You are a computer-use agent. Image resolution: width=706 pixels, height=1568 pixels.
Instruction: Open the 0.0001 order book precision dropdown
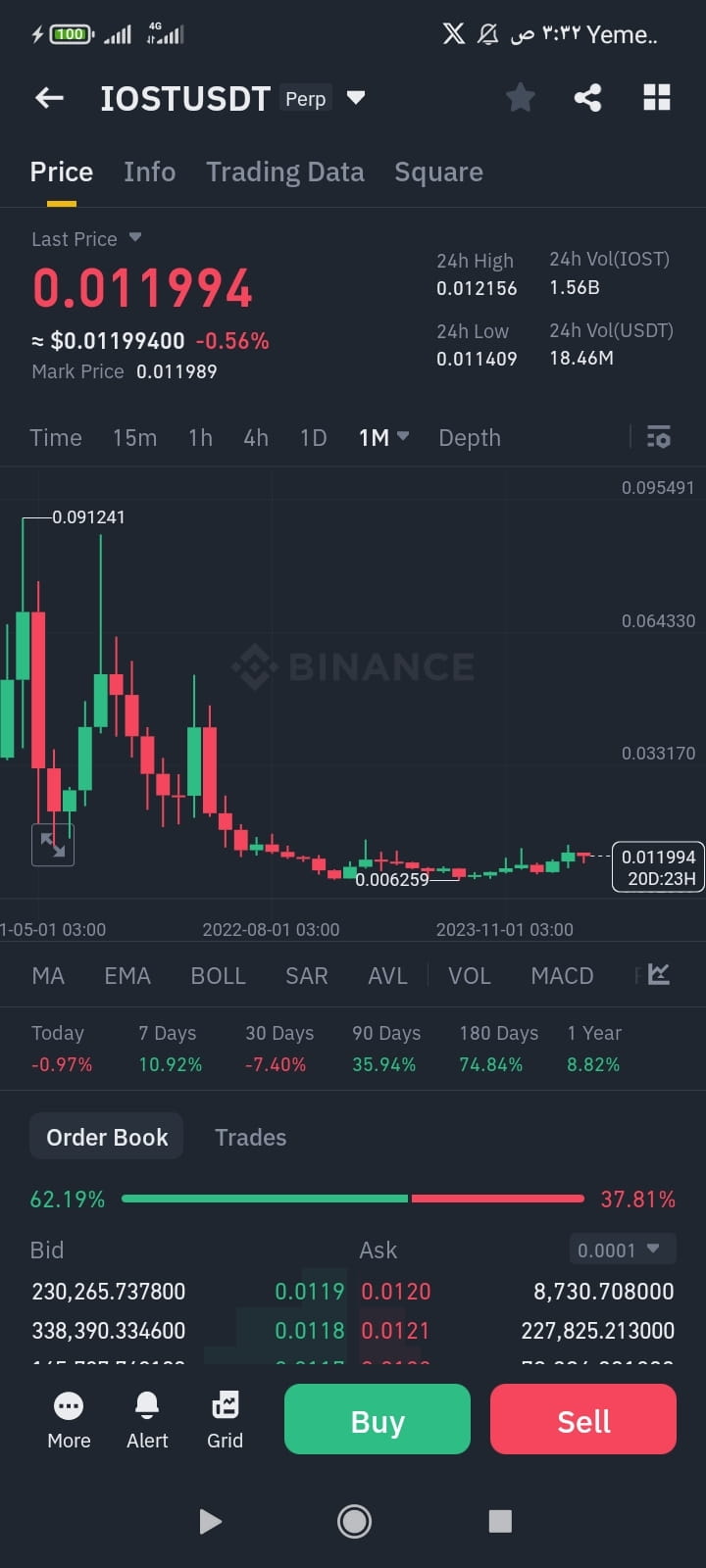pos(622,1249)
